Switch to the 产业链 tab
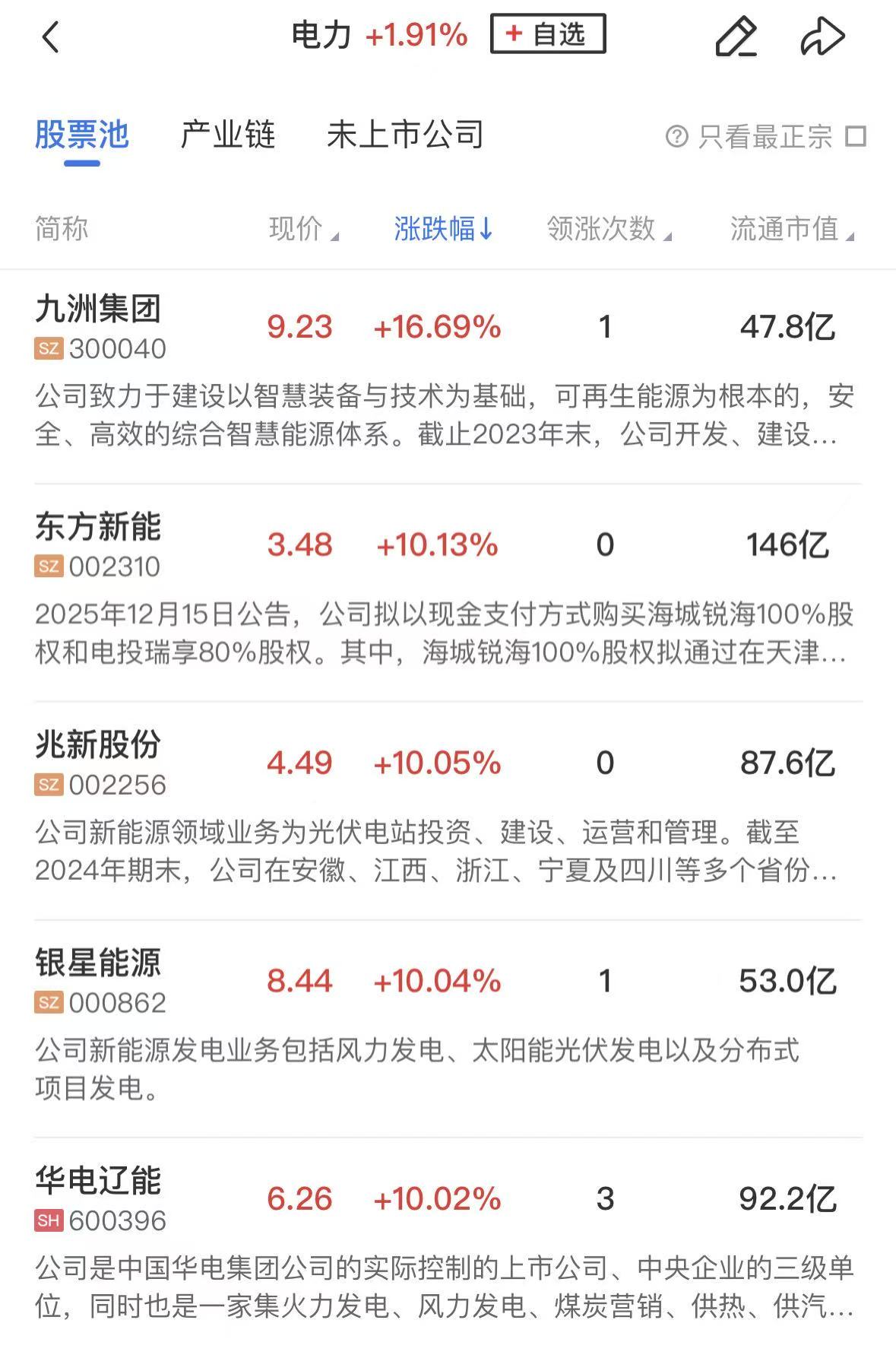The image size is (896, 1355). [227, 135]
